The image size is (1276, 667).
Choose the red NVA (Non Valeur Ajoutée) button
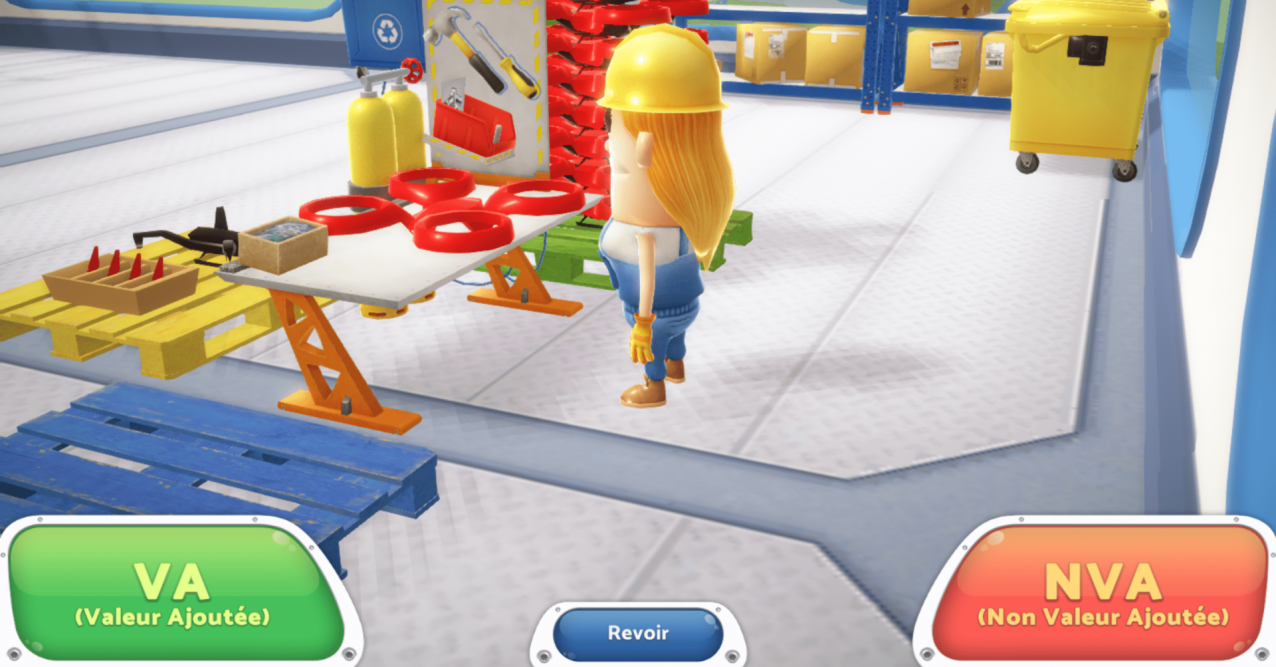(1102, 593)
